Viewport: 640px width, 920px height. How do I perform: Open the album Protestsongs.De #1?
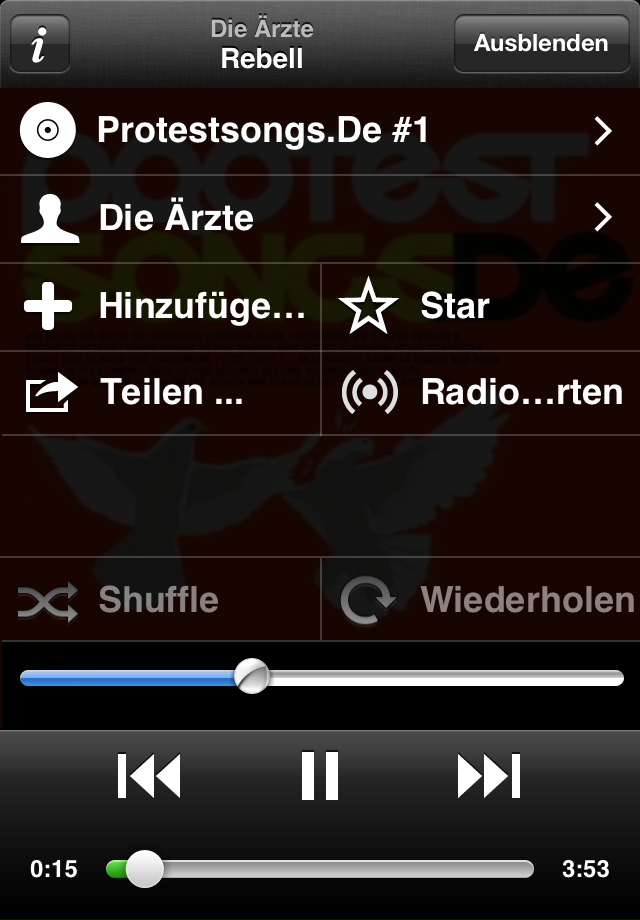point(320,131)
